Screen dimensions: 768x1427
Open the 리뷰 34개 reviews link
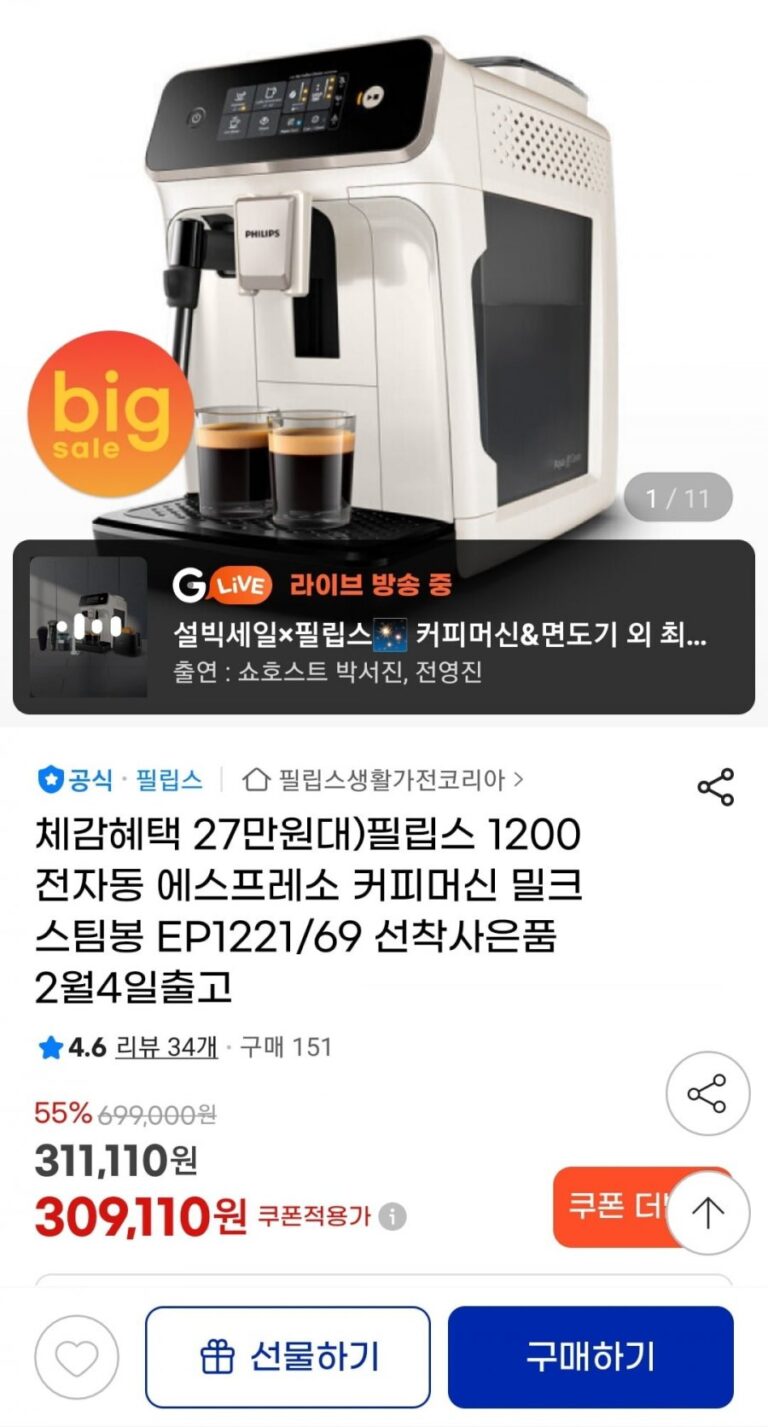166,1048
